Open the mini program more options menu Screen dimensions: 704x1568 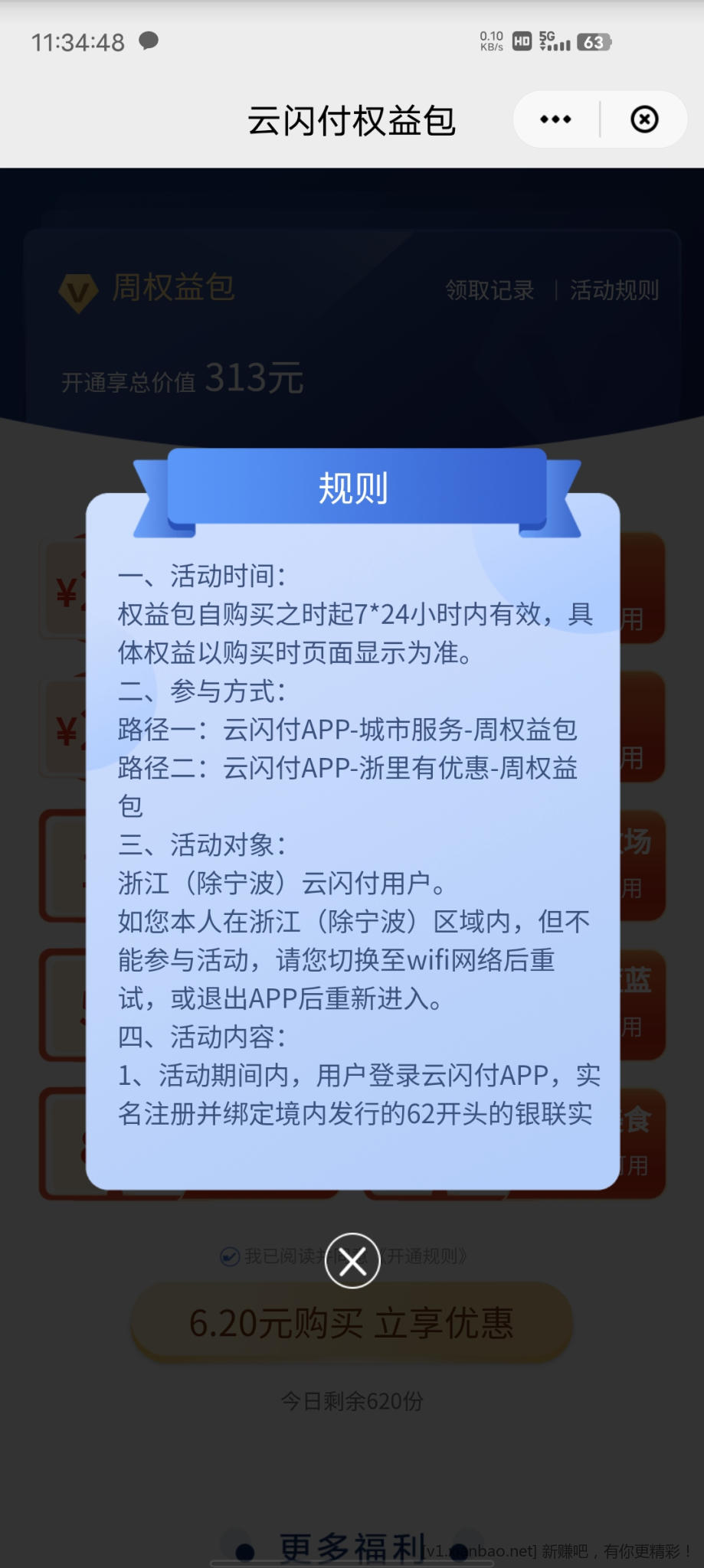555,119
